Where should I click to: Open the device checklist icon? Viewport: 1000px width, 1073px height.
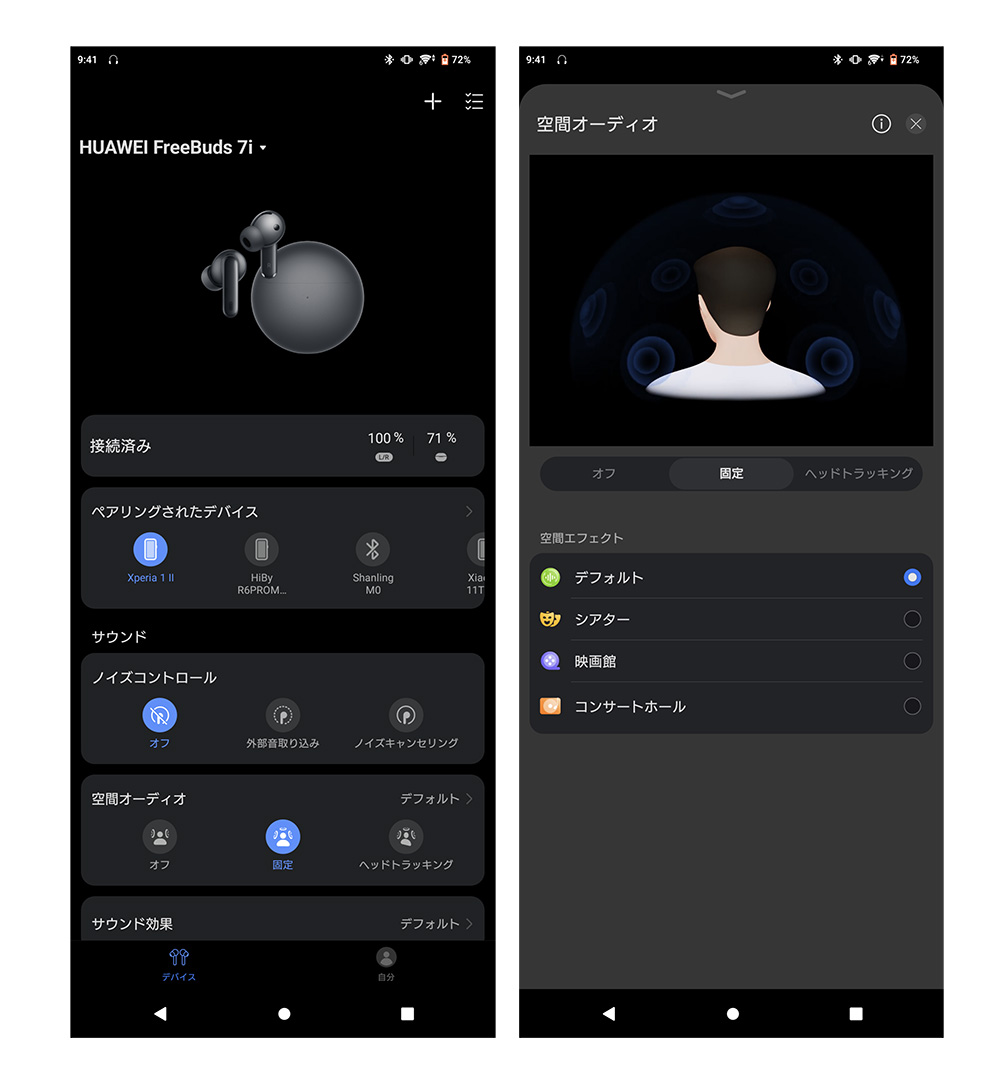tap(474, 101)
